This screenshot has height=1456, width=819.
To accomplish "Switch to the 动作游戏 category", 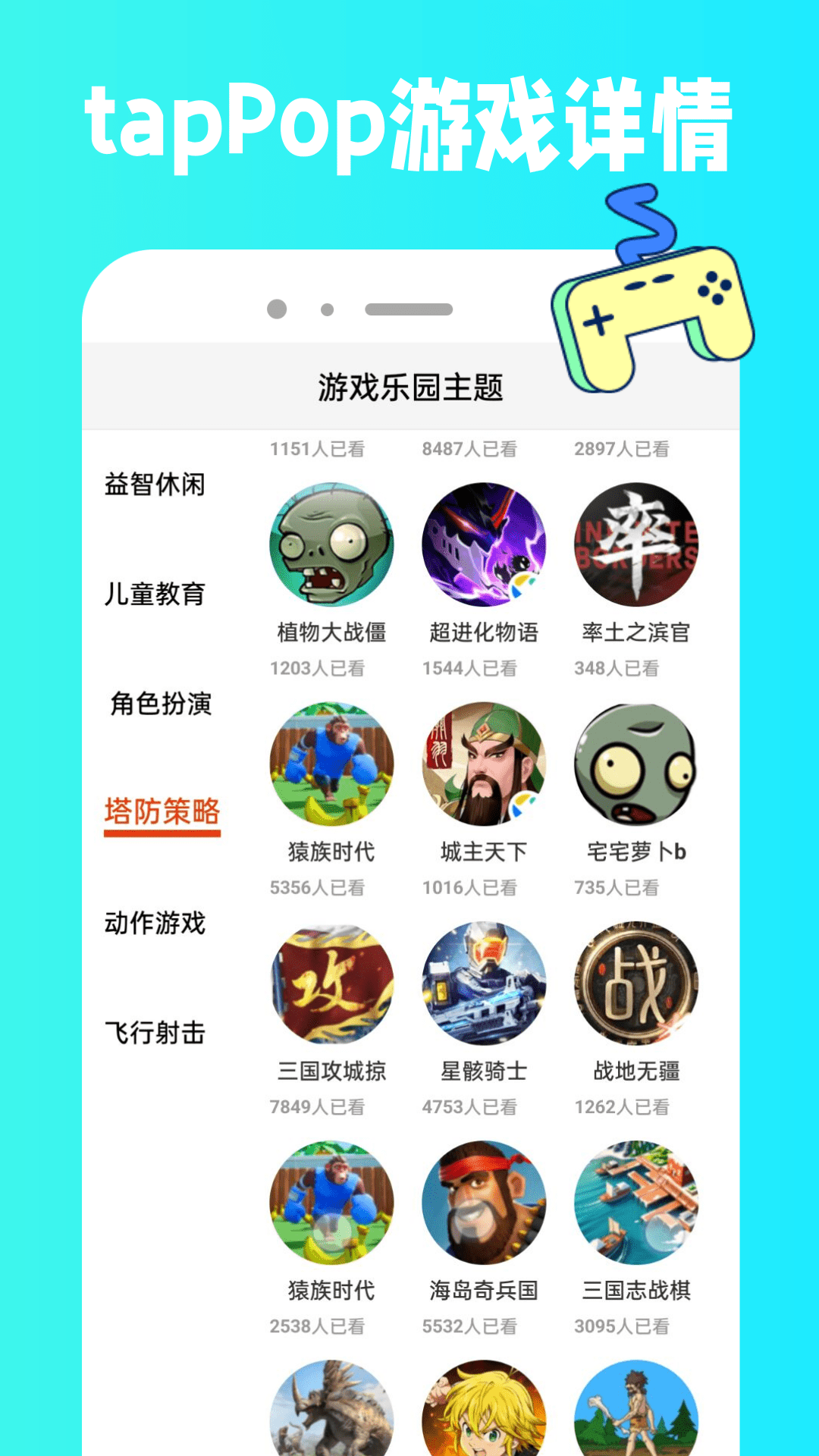I will coord(156,924).
